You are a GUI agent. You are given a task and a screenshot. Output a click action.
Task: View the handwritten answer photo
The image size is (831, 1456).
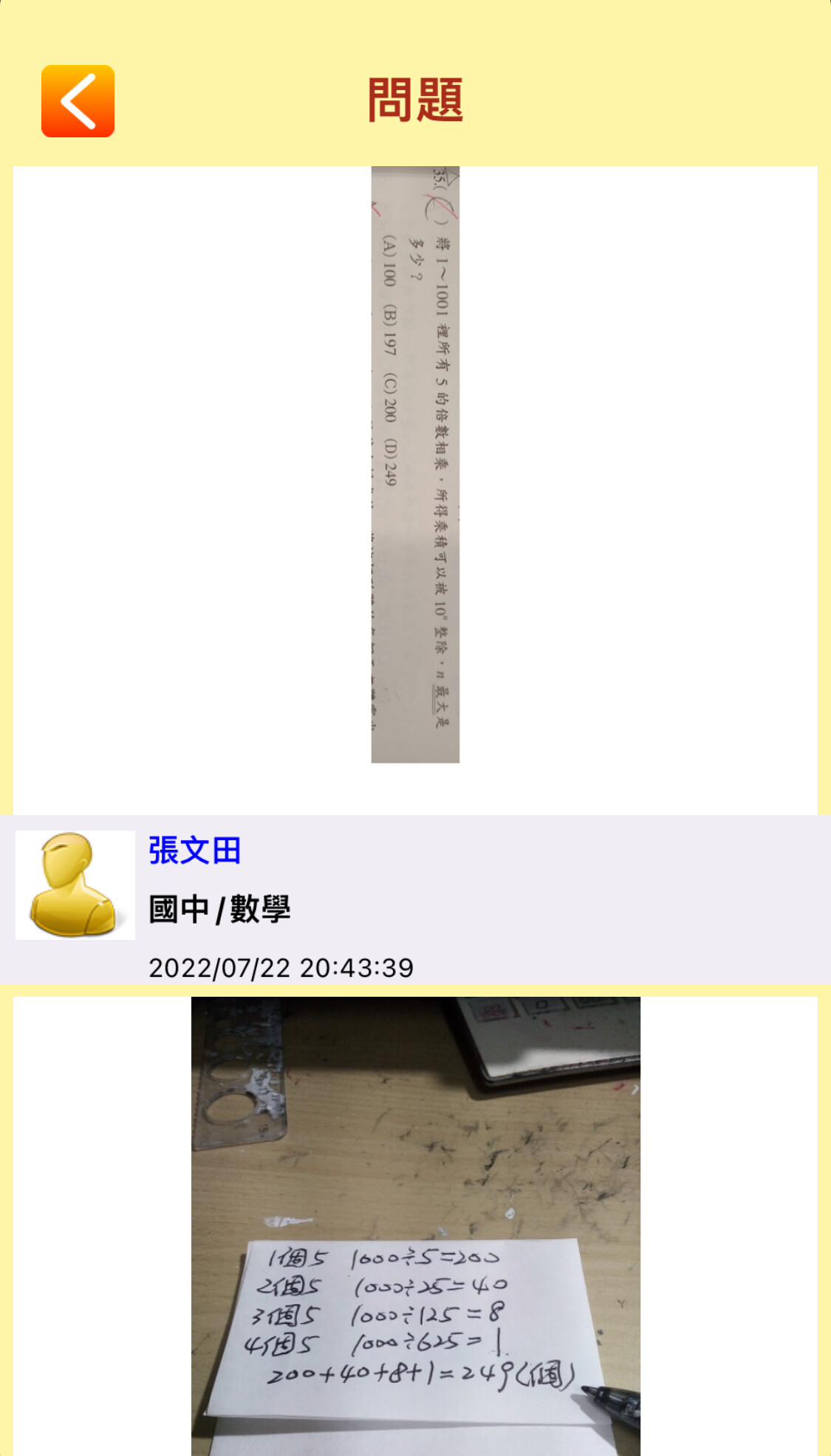[x=415, y=1226]
